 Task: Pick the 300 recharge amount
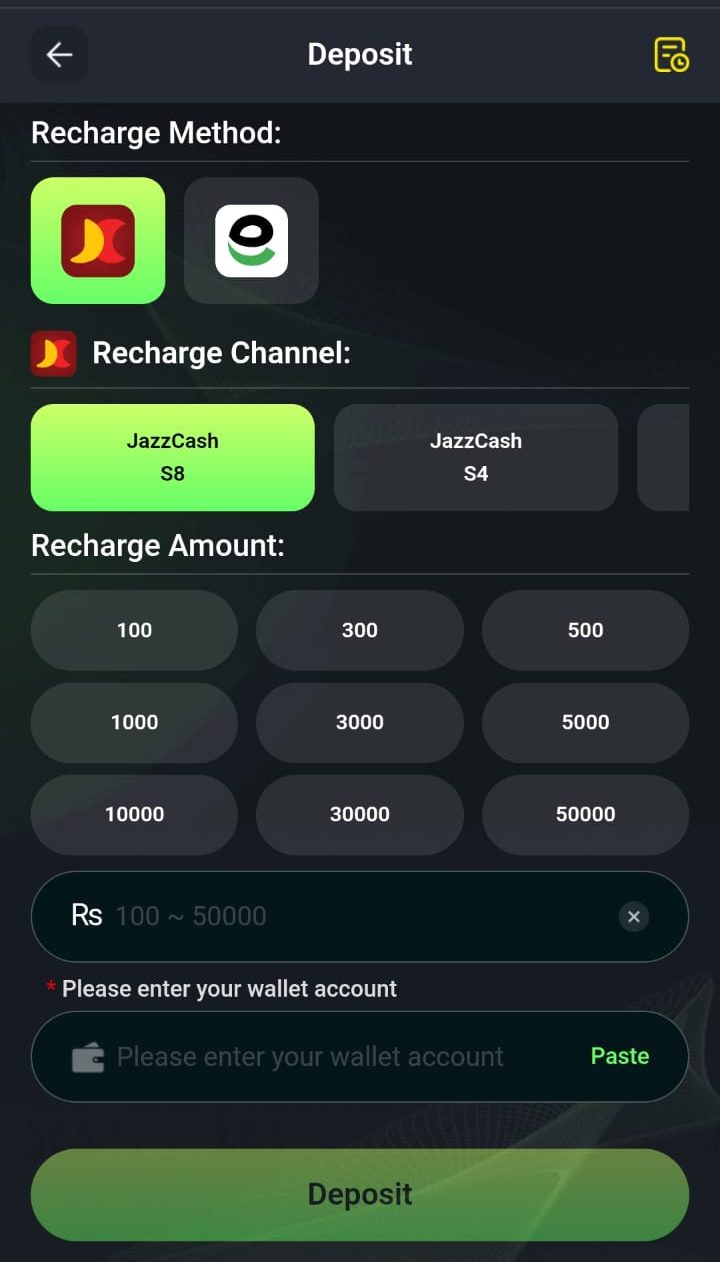(360, 630)
